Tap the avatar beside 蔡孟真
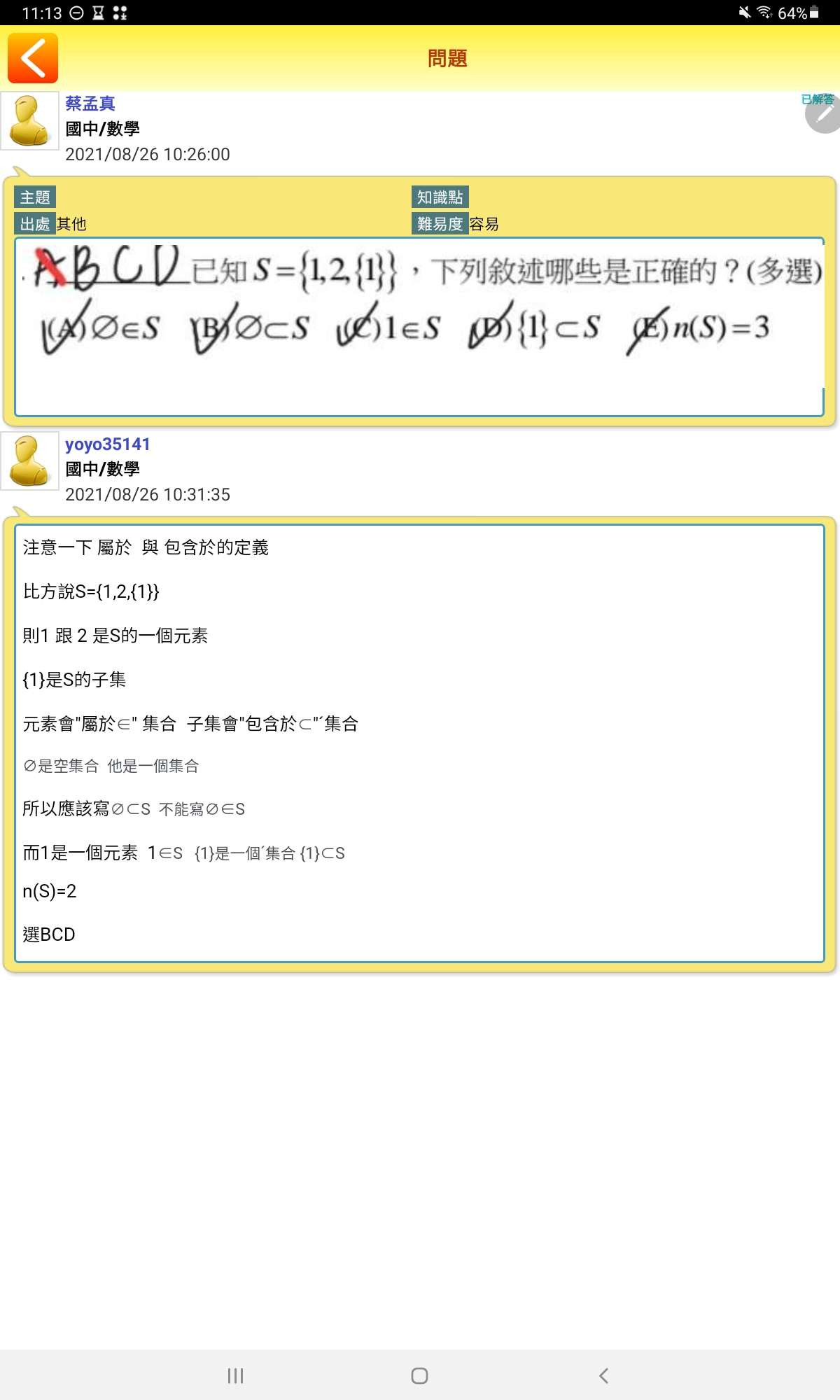 coord(29,121)
